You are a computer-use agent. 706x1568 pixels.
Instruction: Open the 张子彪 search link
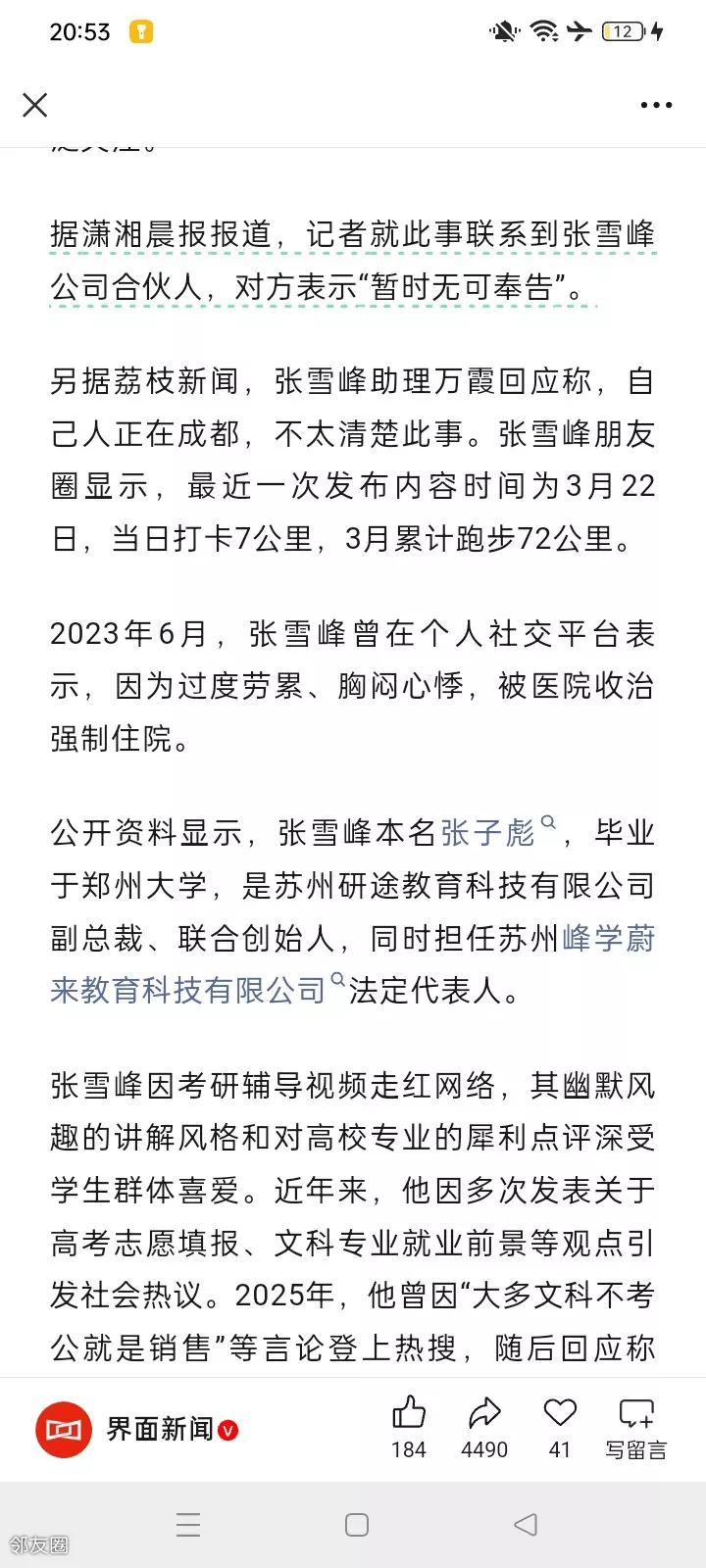point(487,833)
